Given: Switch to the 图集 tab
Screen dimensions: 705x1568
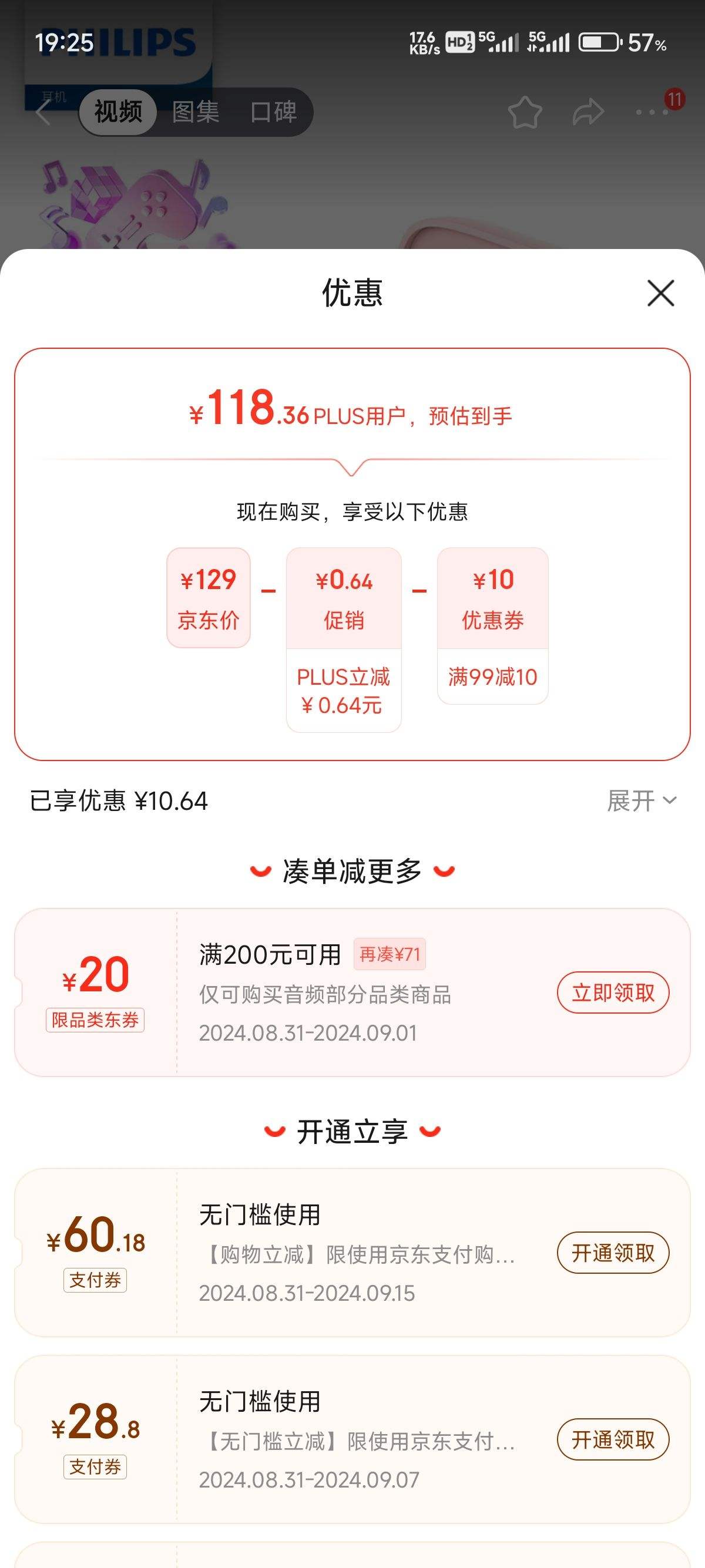Looking at the screenshot, I should click(x=196, y=112).
